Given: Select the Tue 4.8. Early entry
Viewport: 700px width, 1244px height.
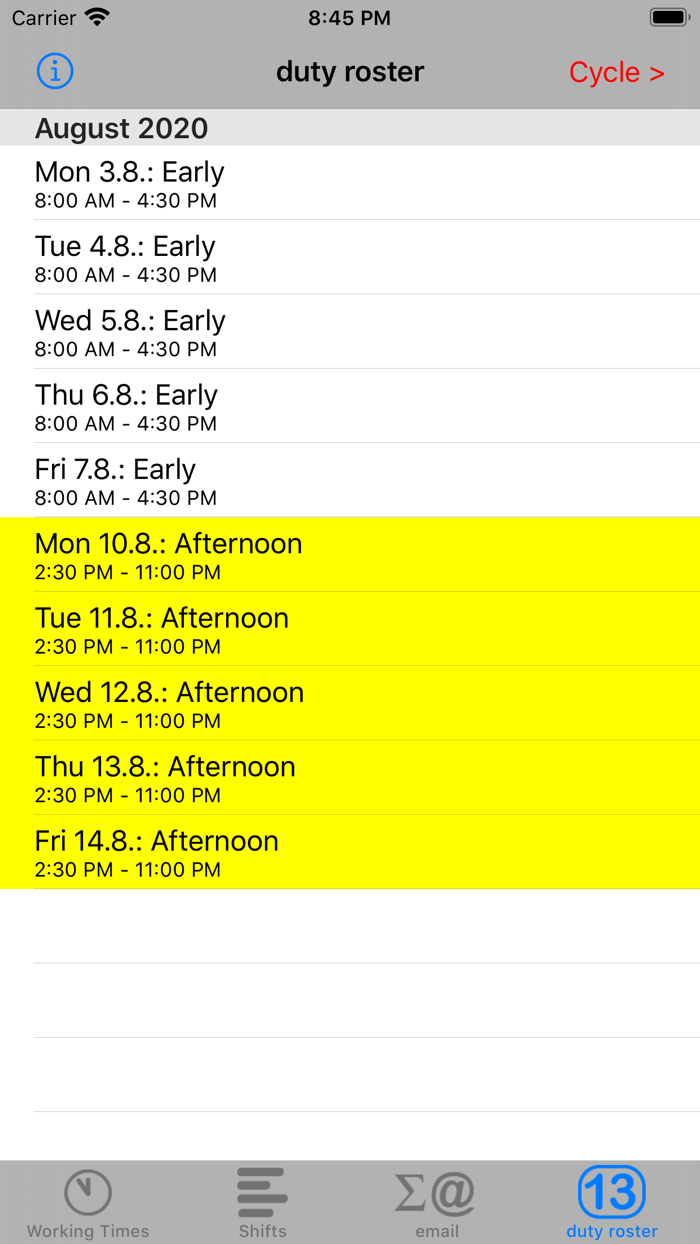Looking at the screenshot, I should click(x=350, y=257).
